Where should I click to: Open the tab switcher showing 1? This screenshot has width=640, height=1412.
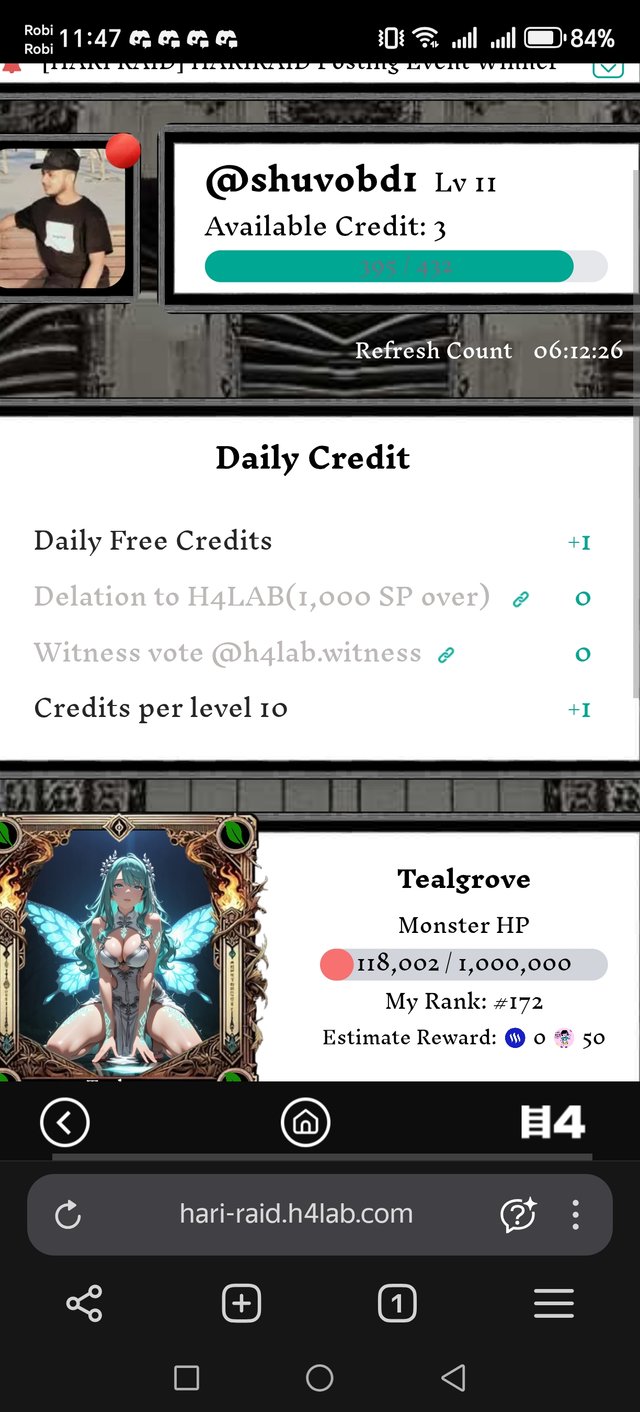click(397, 1304)
